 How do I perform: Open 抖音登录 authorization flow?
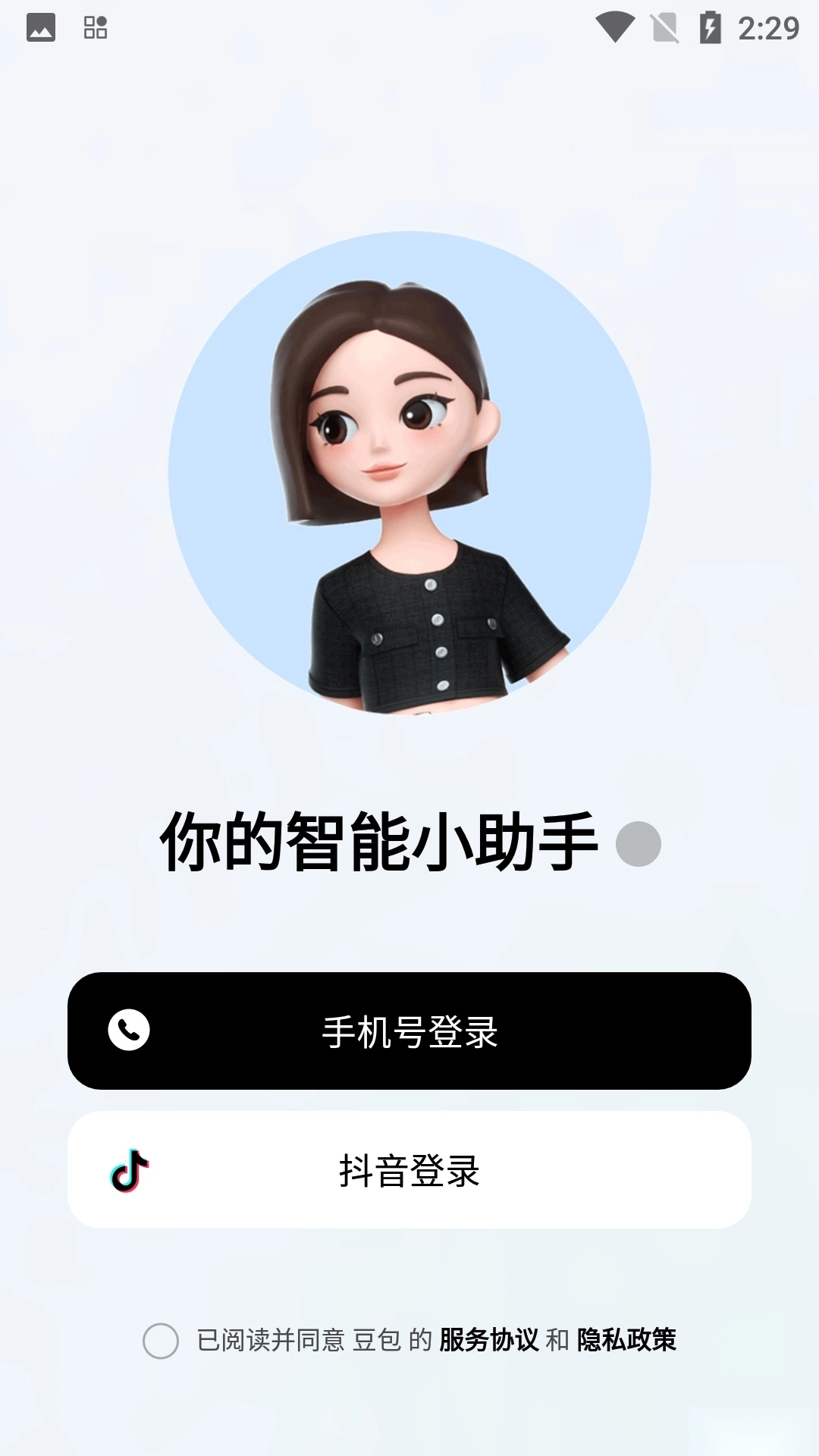point(409,1172)
